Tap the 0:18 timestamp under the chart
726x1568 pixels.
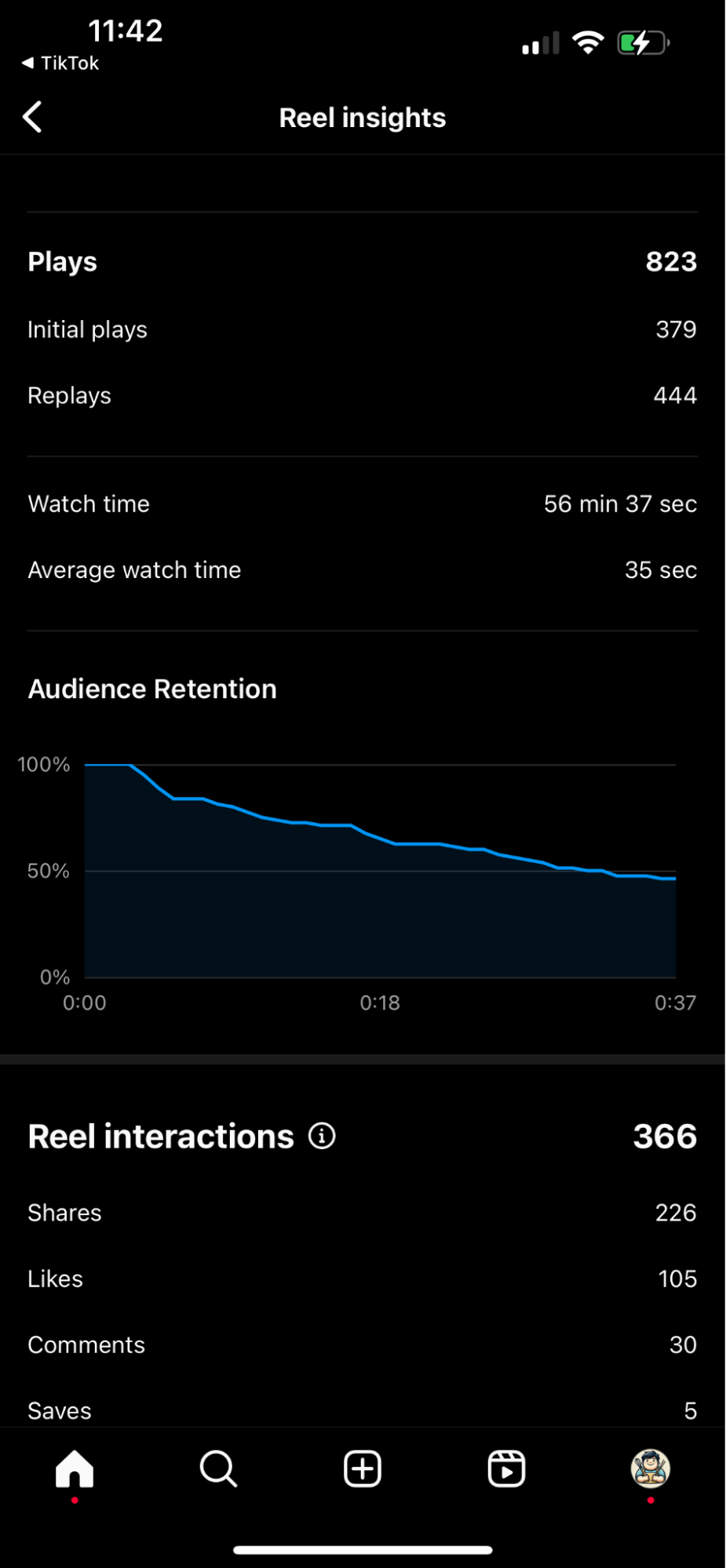coord(380,1002)
